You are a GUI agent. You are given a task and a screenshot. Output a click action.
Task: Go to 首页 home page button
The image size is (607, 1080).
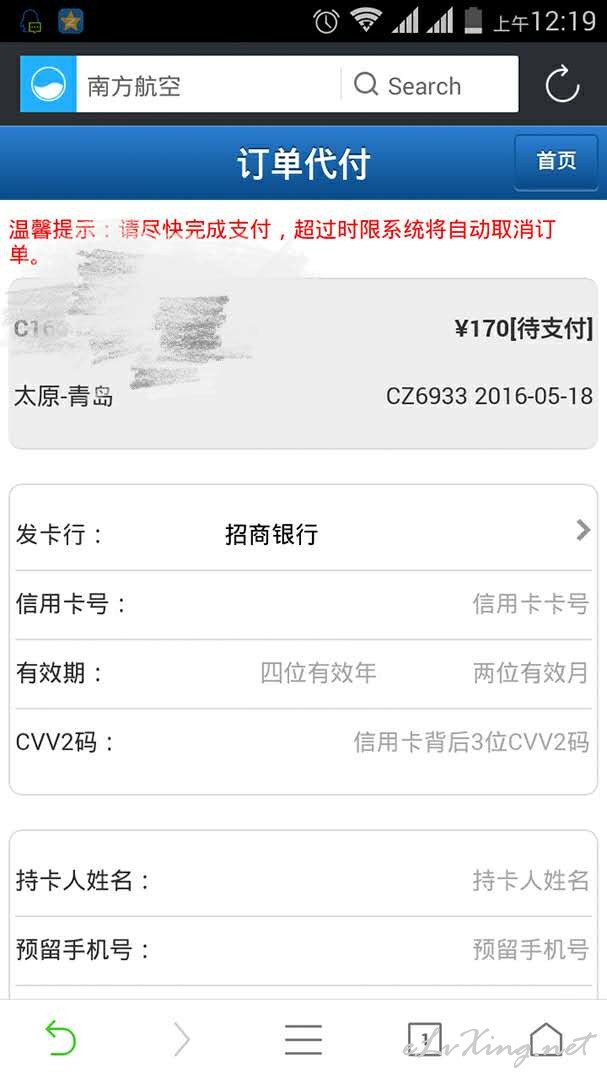pos(556,162)
